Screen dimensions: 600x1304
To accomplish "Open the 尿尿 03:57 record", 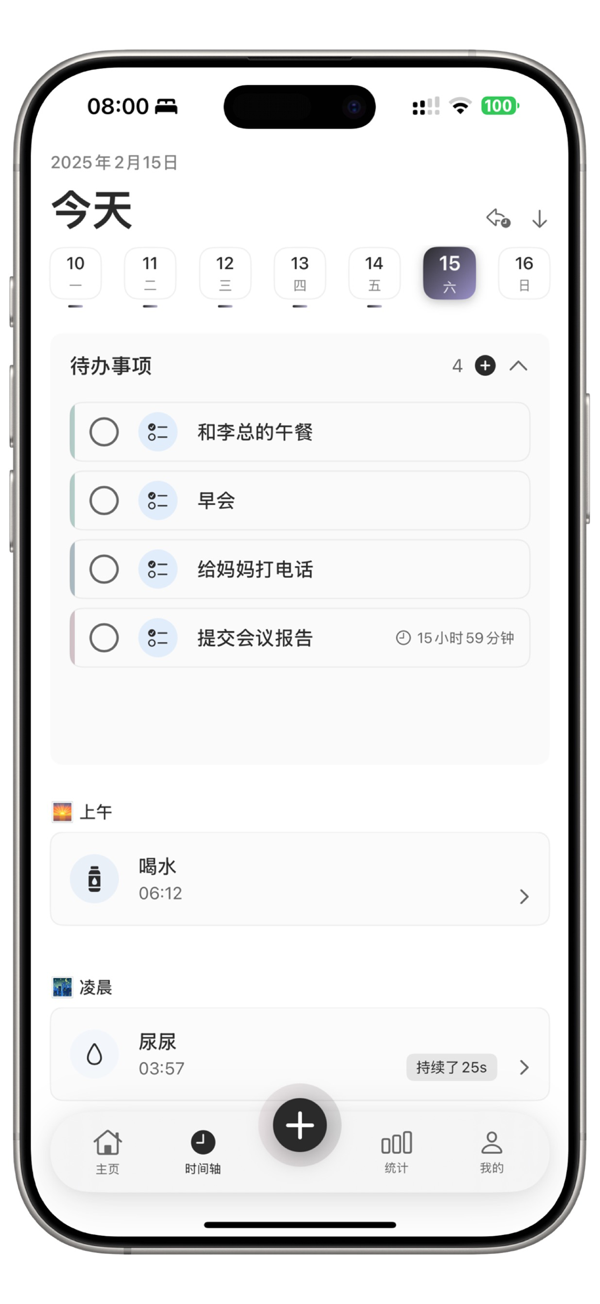I will point(300,1054).
